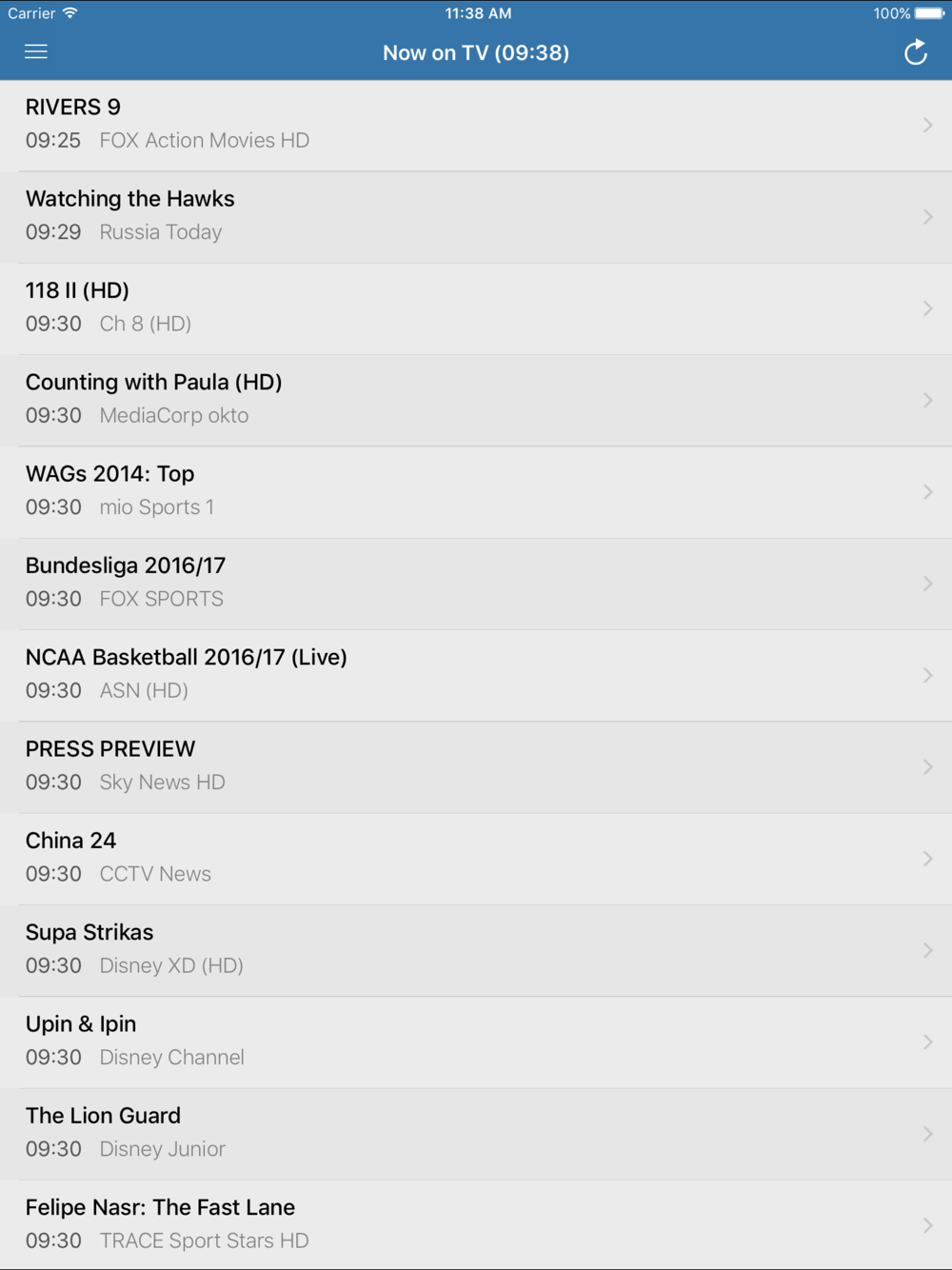Open the hamburger menu

coord(36,52)
